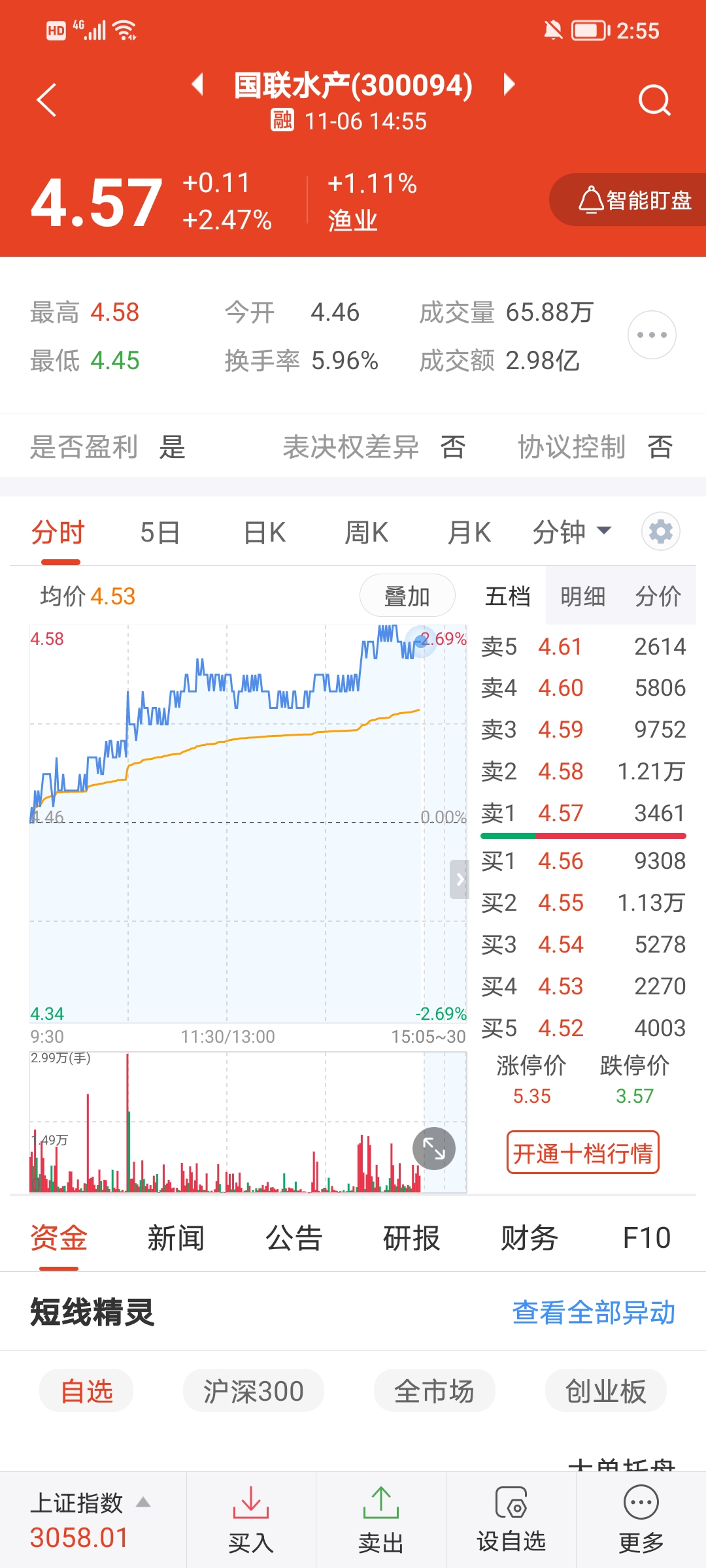Viewport: 706px width, 1568px height.
Task: Expand the chart to fullscreen
Action: pos(433,1149)
